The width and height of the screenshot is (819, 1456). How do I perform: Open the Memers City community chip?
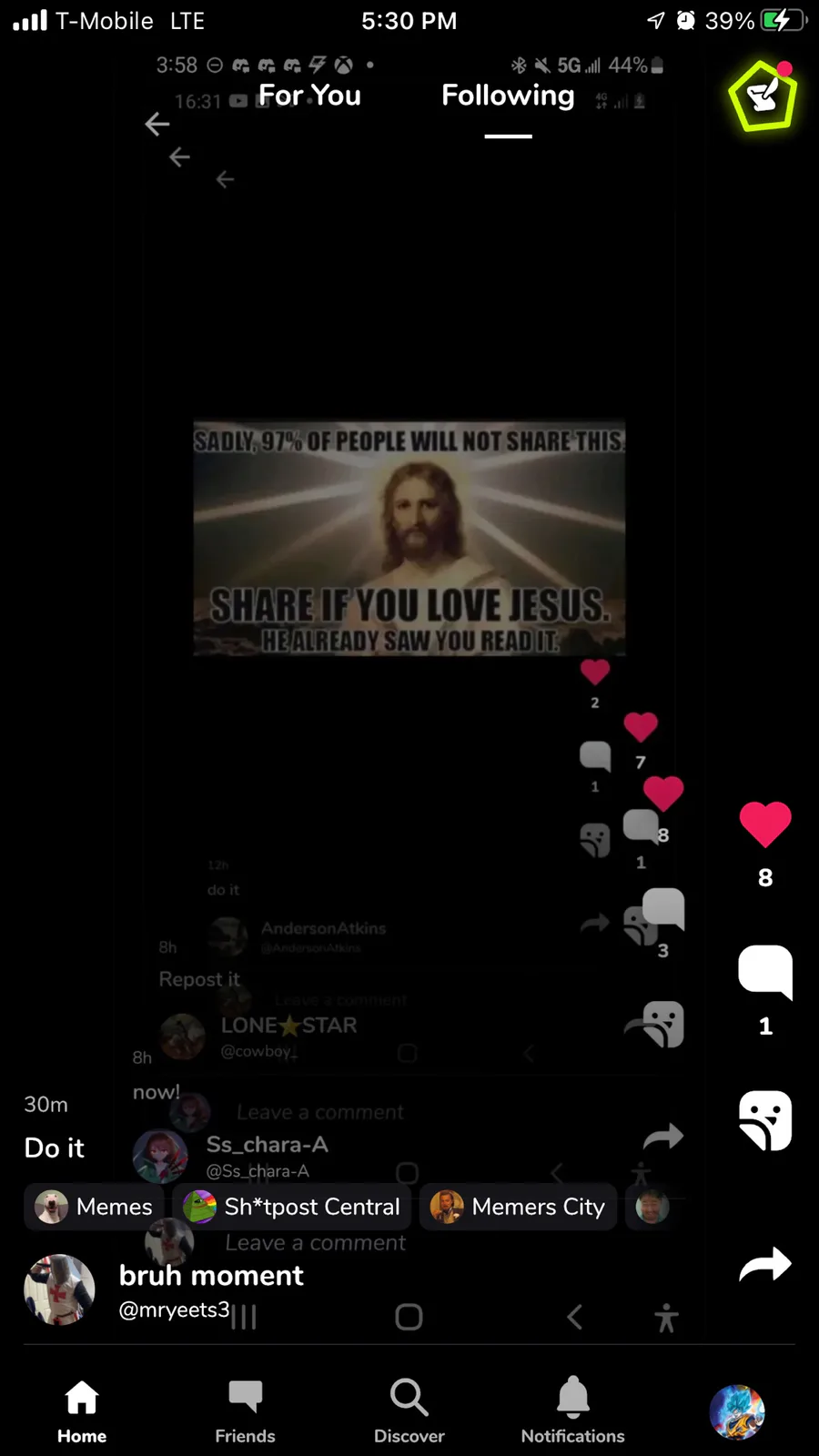pos(518,1207)
